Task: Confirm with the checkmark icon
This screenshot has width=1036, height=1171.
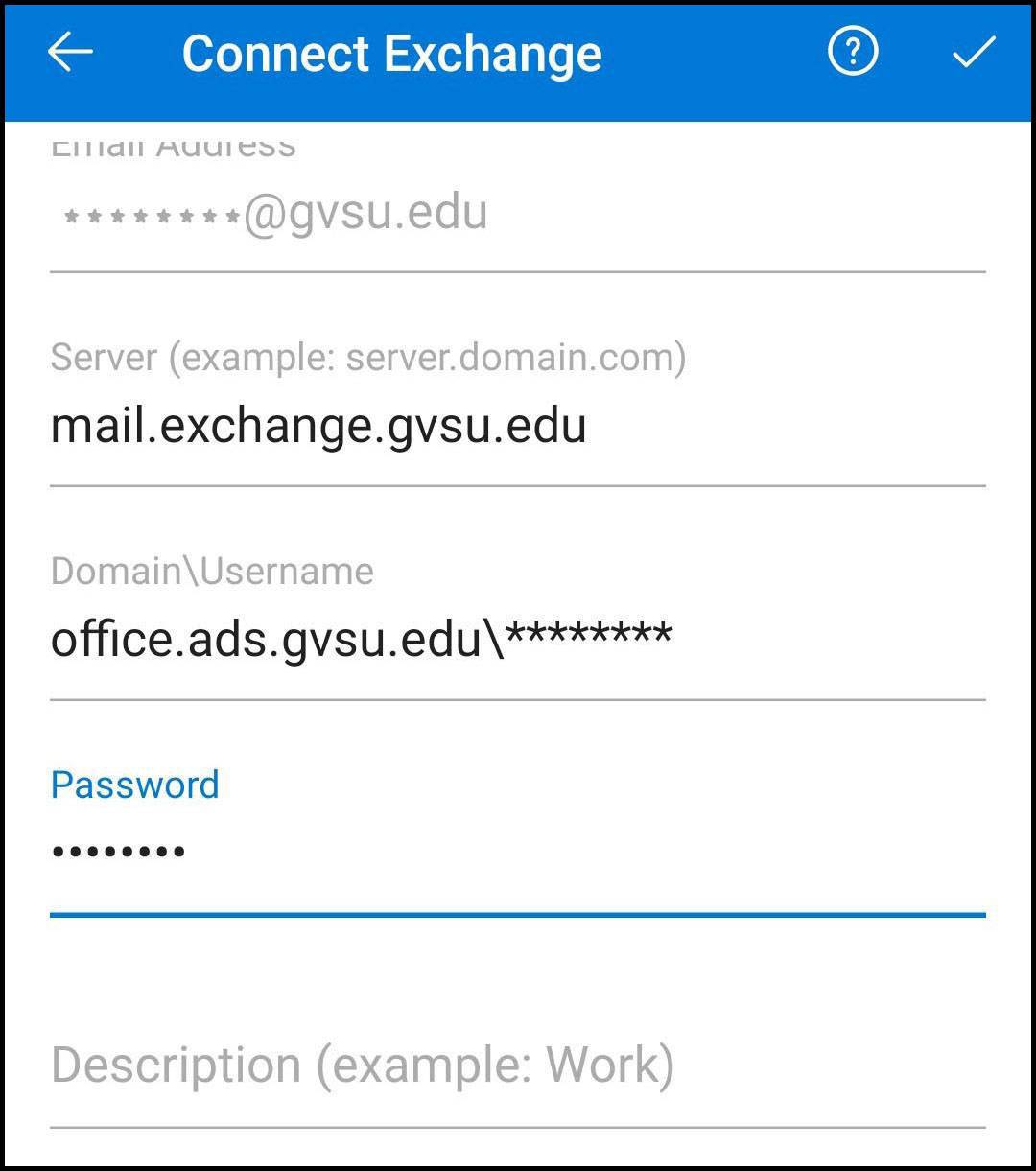Action: click(974, 53)
